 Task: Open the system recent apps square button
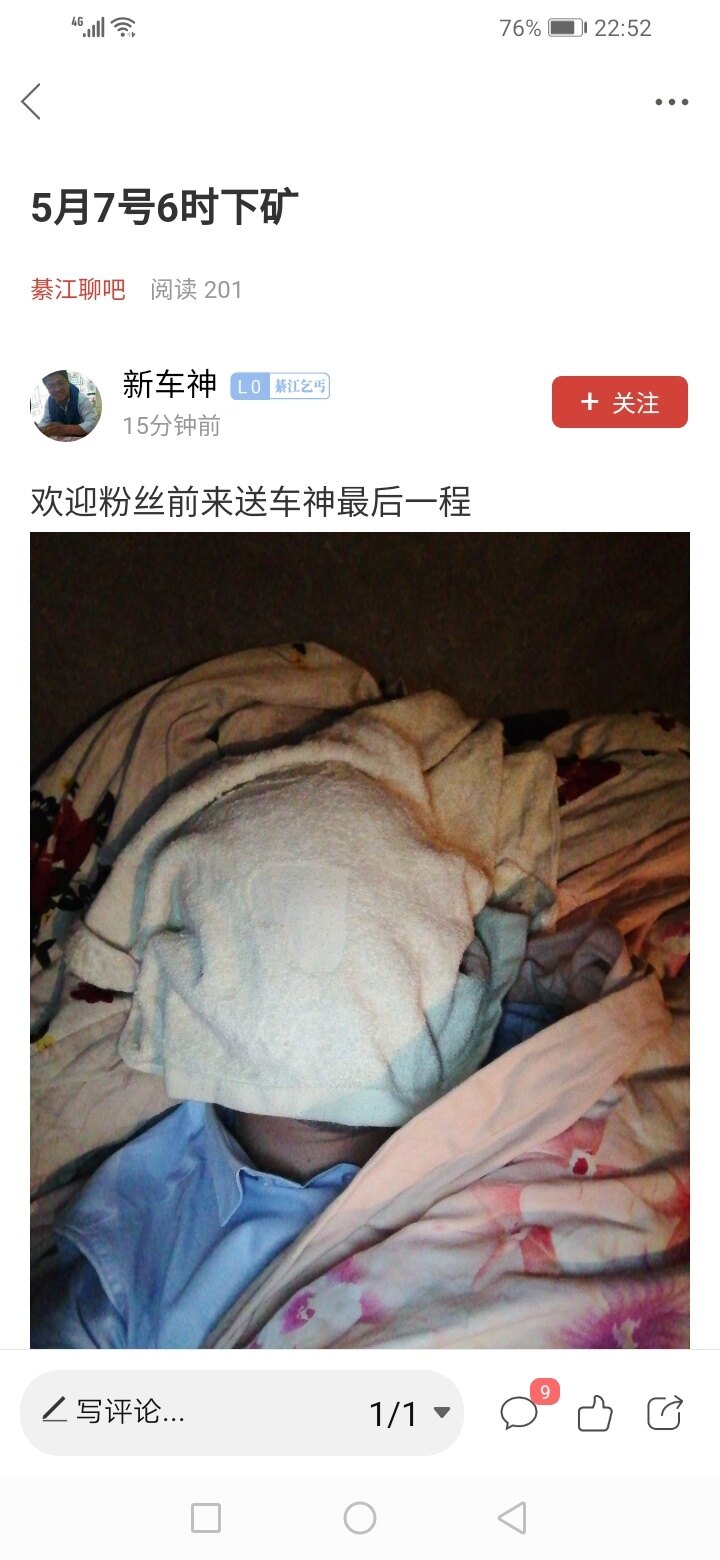click(x=206, y=1518)
